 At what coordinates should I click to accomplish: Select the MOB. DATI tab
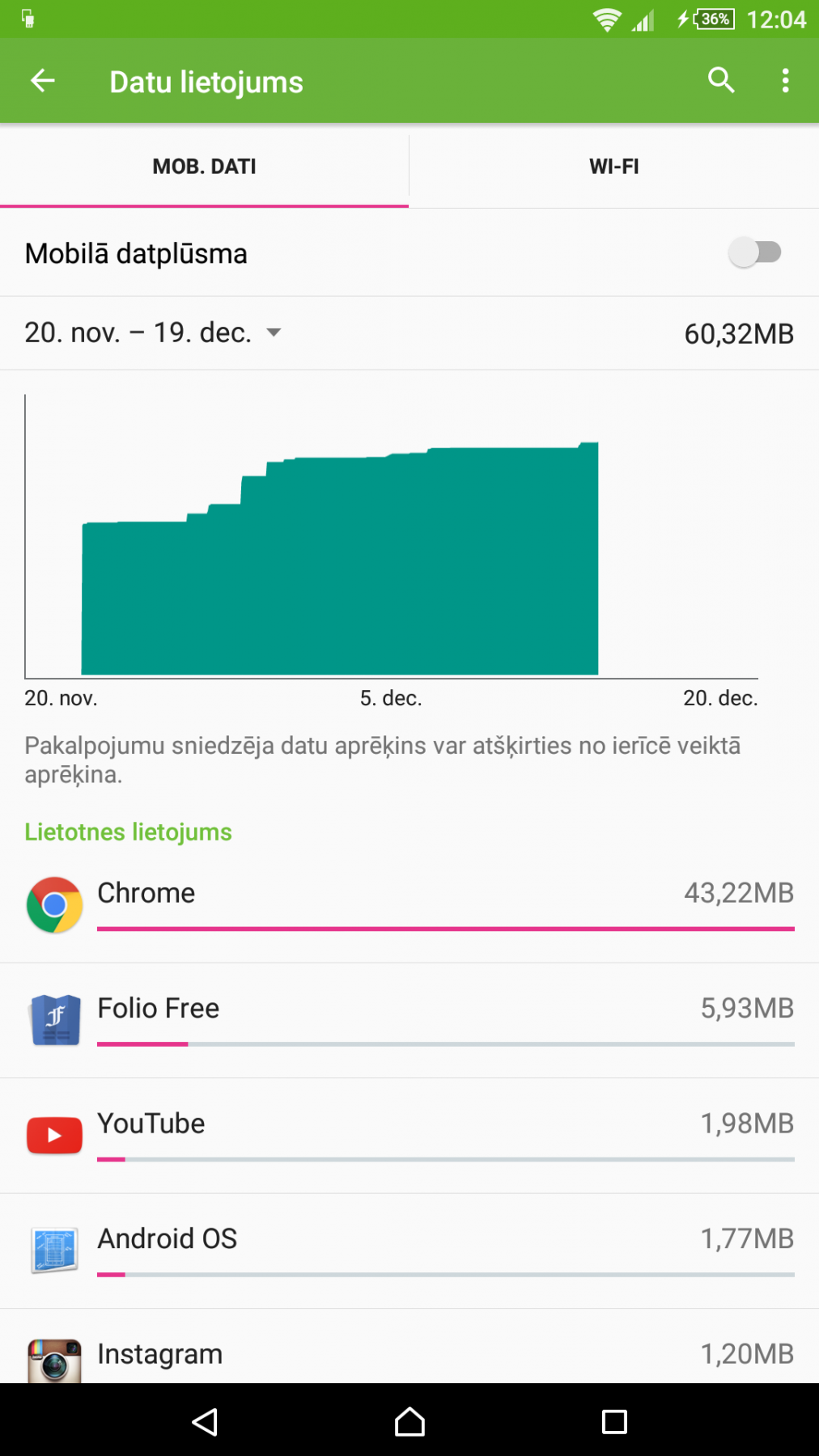(204, 166)
